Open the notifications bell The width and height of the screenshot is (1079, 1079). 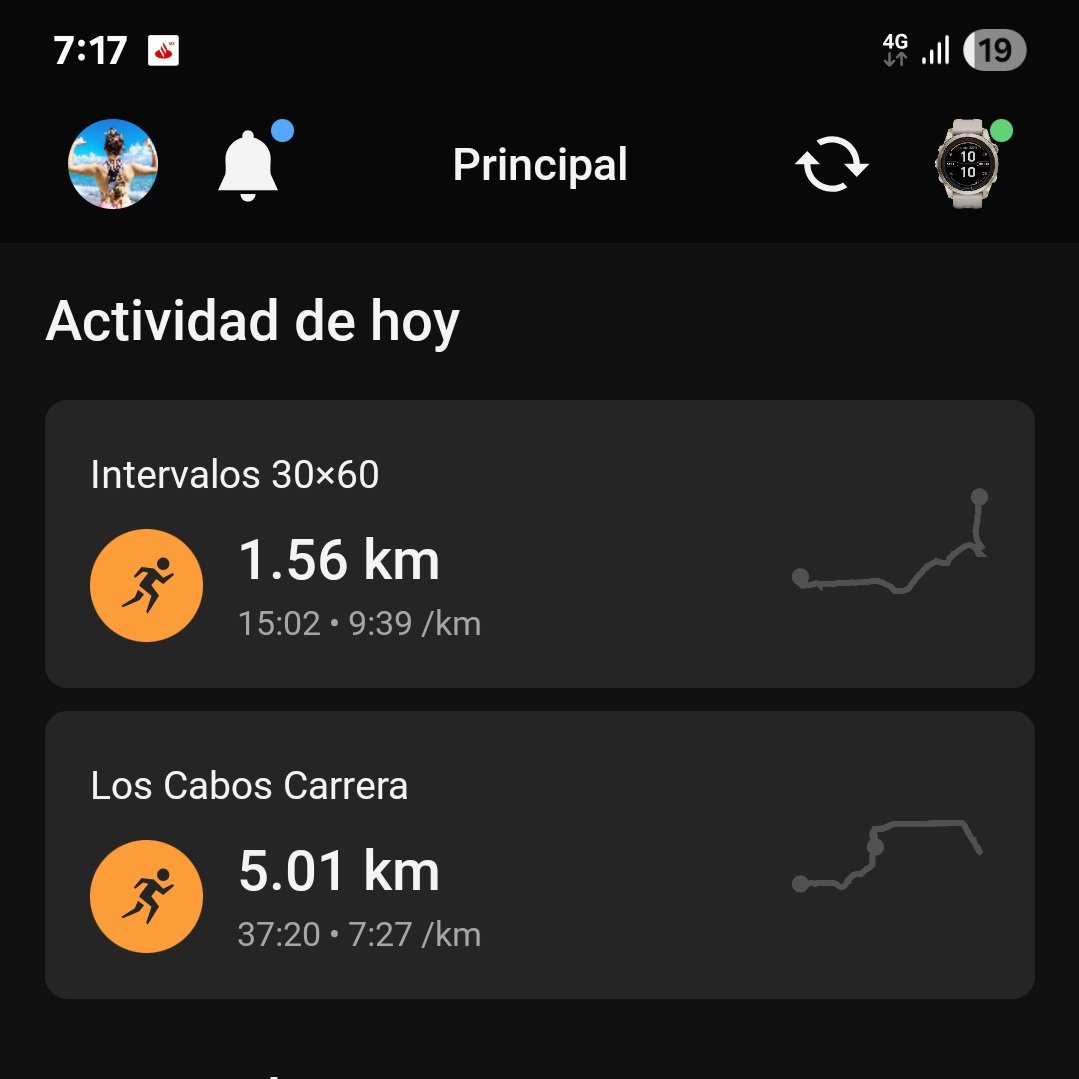(x=248, y=165)
